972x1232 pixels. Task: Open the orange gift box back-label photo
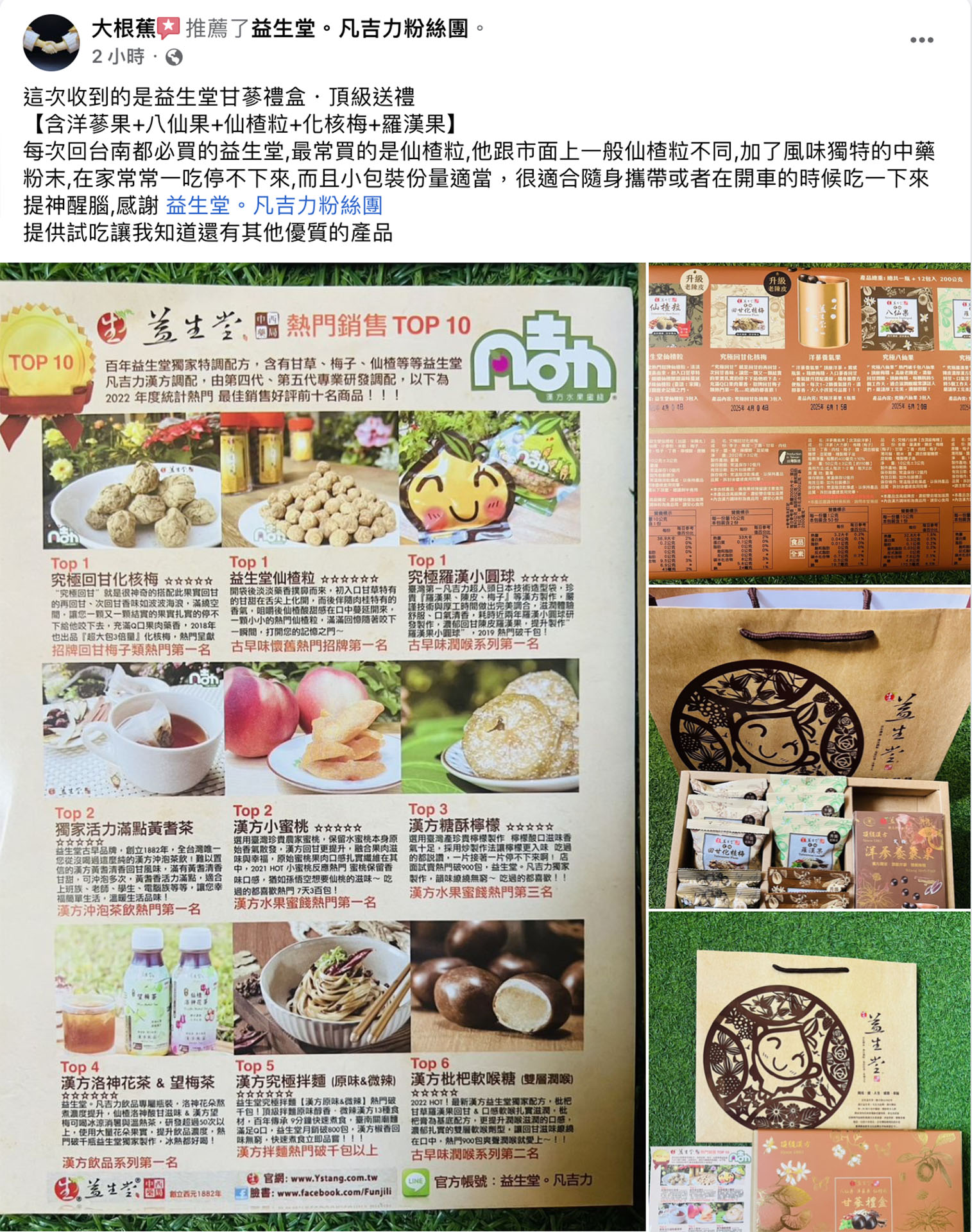click(x=810, y=422)
